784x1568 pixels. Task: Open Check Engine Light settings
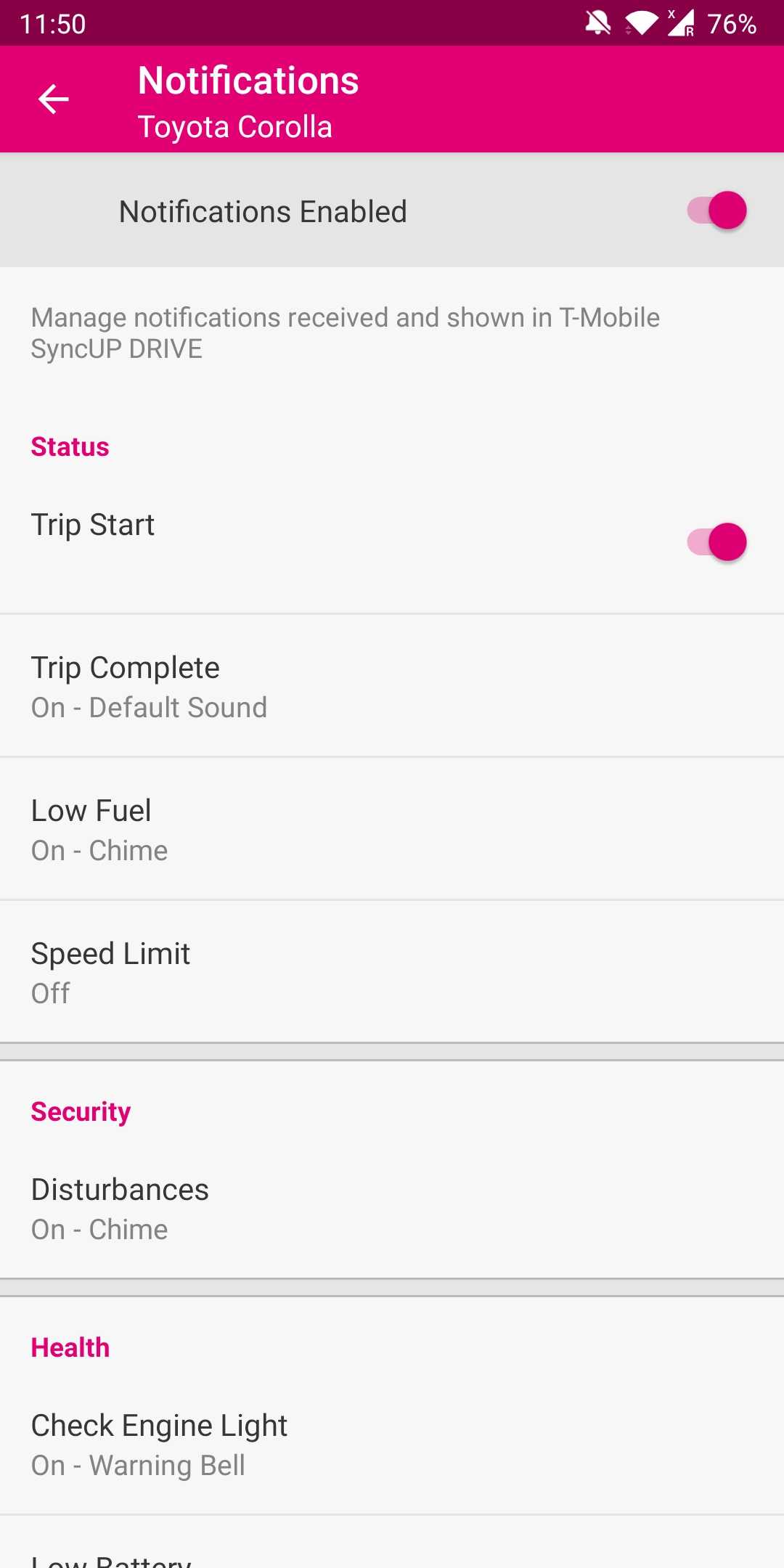pos(392,1443)
